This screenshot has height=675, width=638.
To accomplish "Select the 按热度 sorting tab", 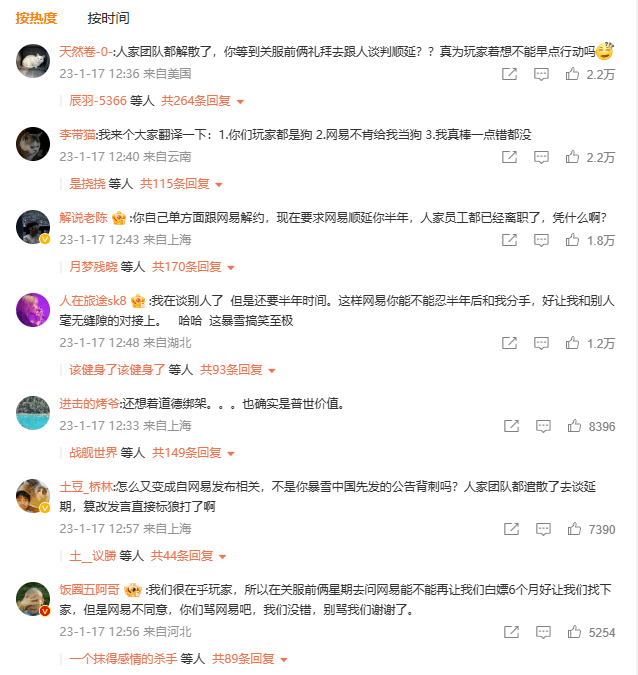I will click(x=36, y=18).
